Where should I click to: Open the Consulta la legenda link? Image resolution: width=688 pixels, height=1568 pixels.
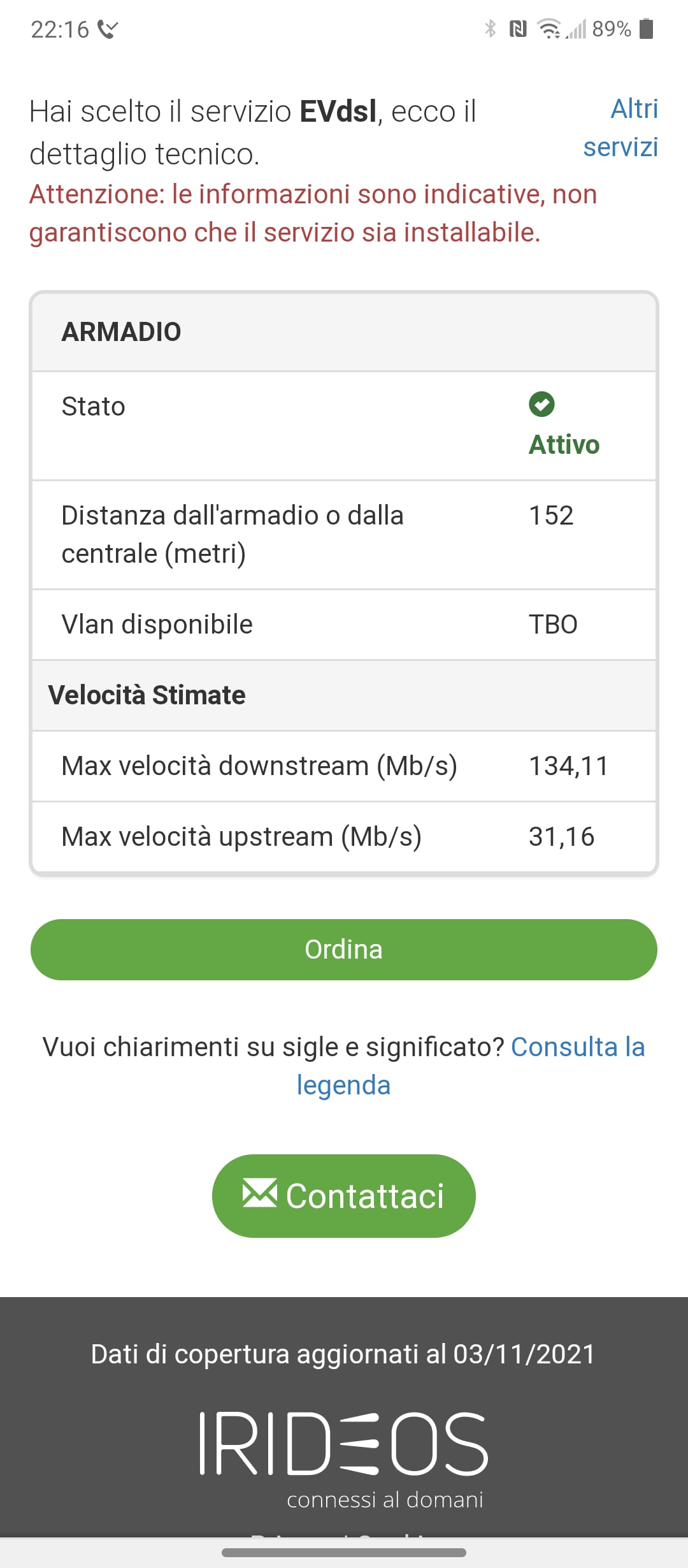click(471, 1066)
